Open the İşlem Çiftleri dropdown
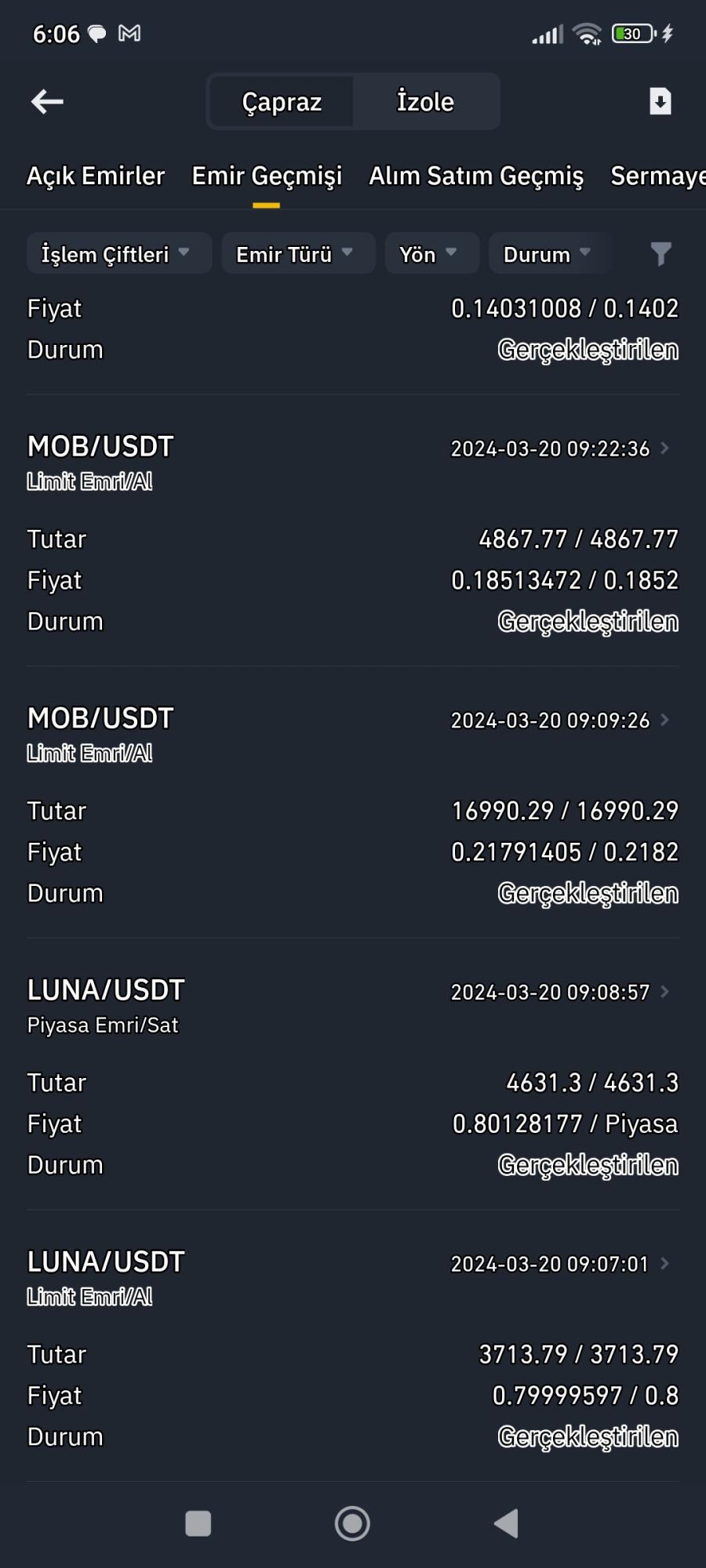Screen dimensions: 706x1568 (x=118, y=252)
